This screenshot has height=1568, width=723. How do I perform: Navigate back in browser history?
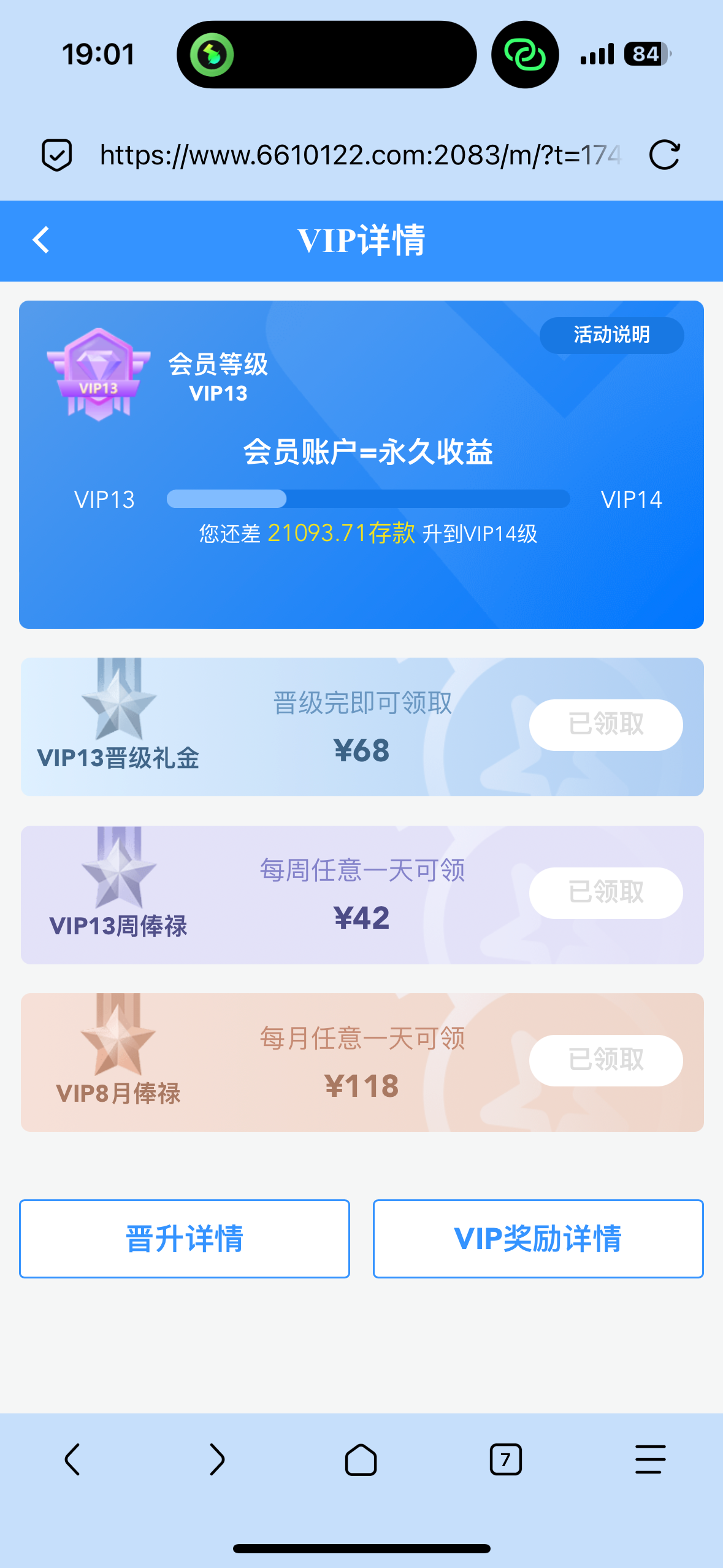(72, 1459)
